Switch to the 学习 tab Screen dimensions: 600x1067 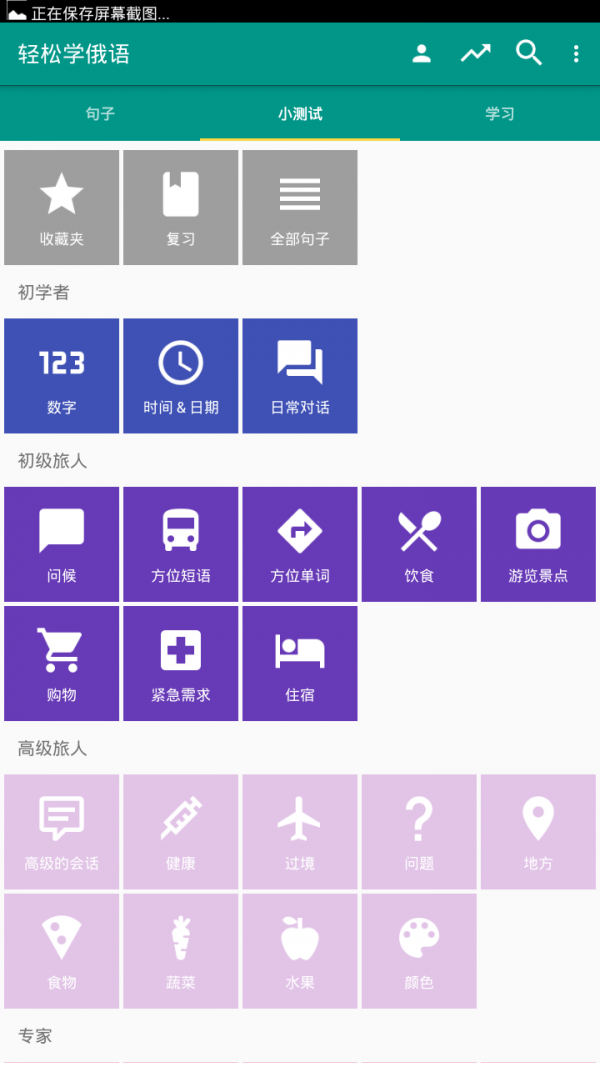coord(499,114)
